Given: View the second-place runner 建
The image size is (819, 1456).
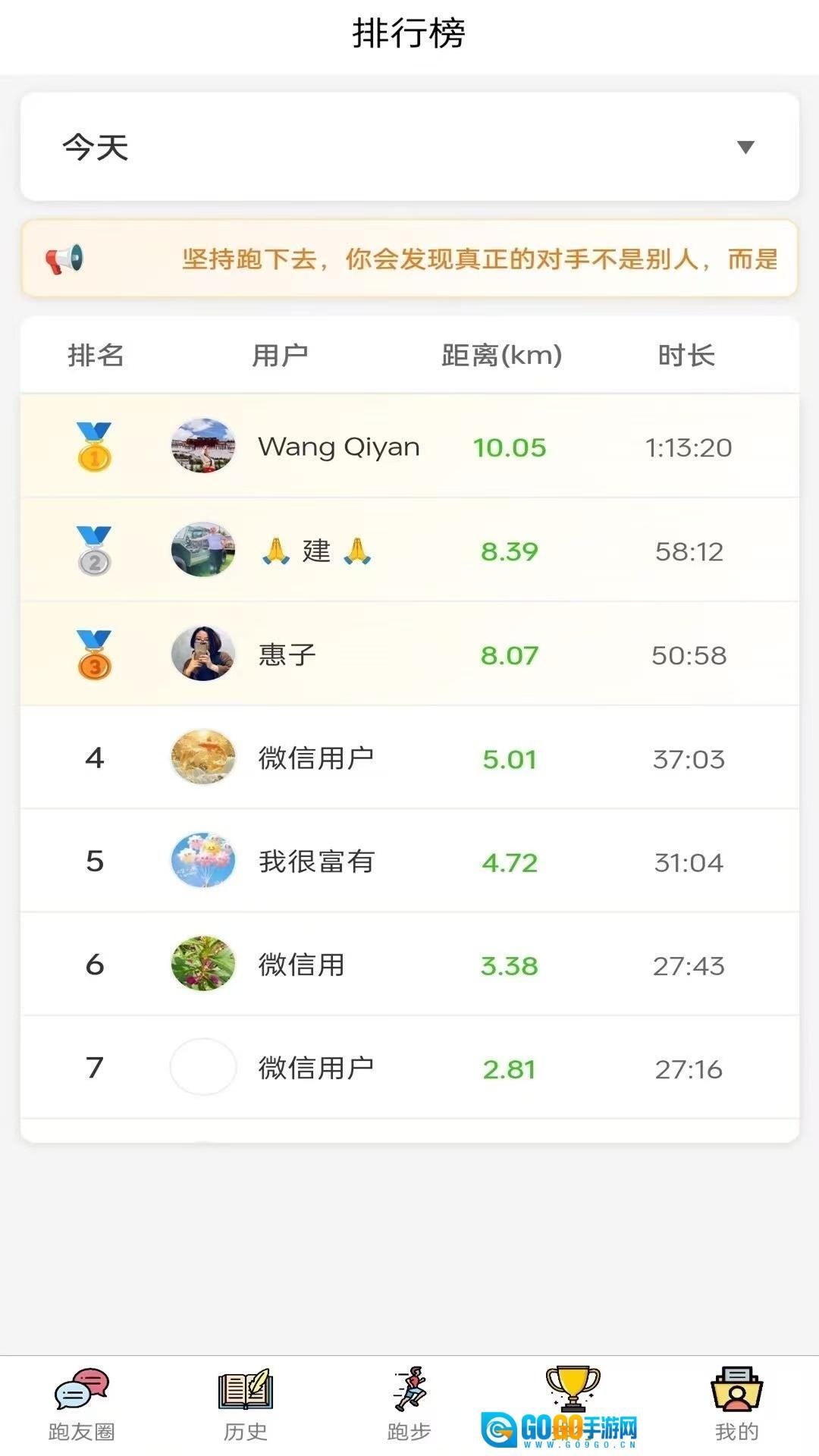Looking at the screenshot, I should (409, 551).
